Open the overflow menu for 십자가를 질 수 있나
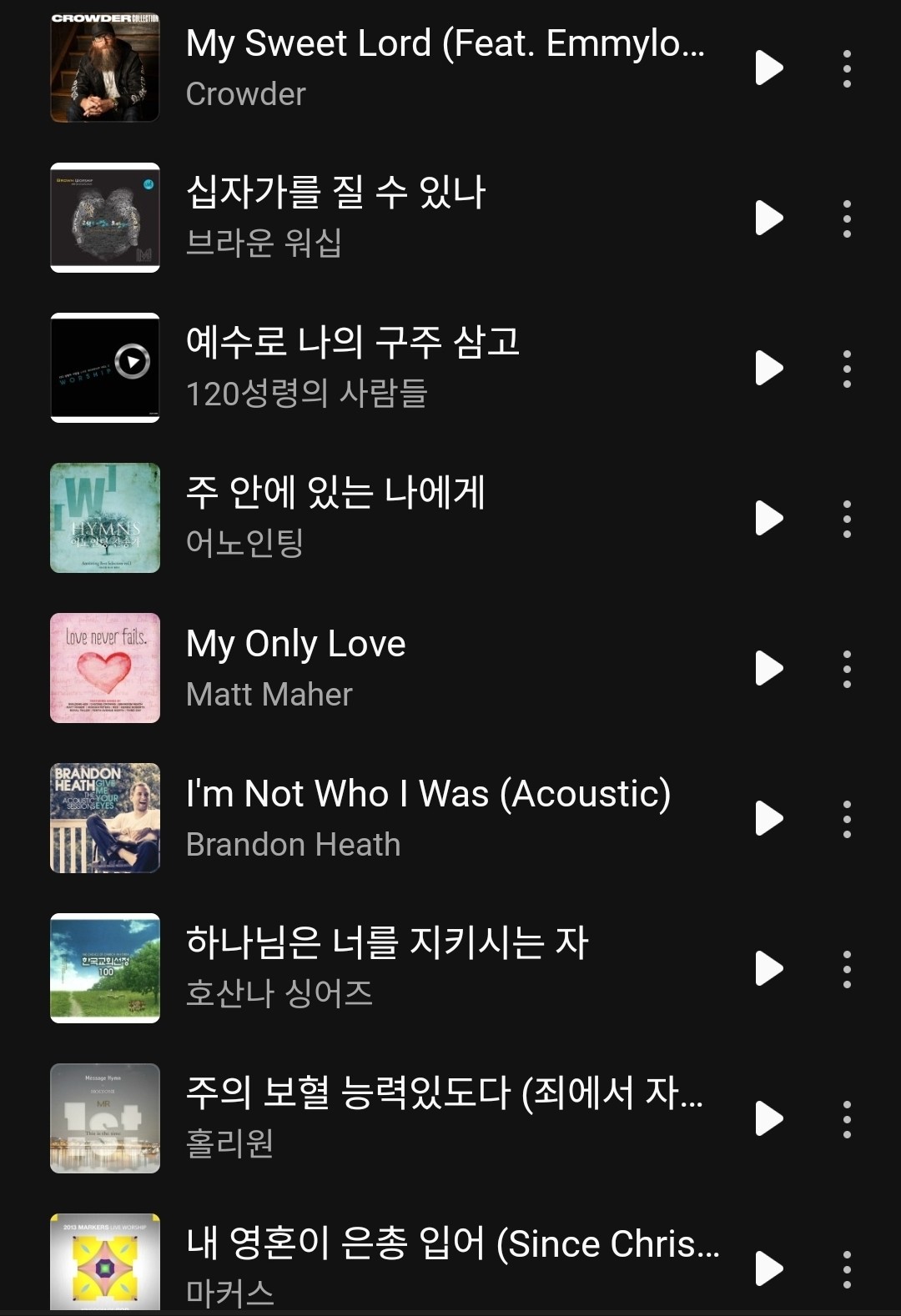The width and height of the screenshot is (901, 1316). pyautogui.click(x=847, y=218)
